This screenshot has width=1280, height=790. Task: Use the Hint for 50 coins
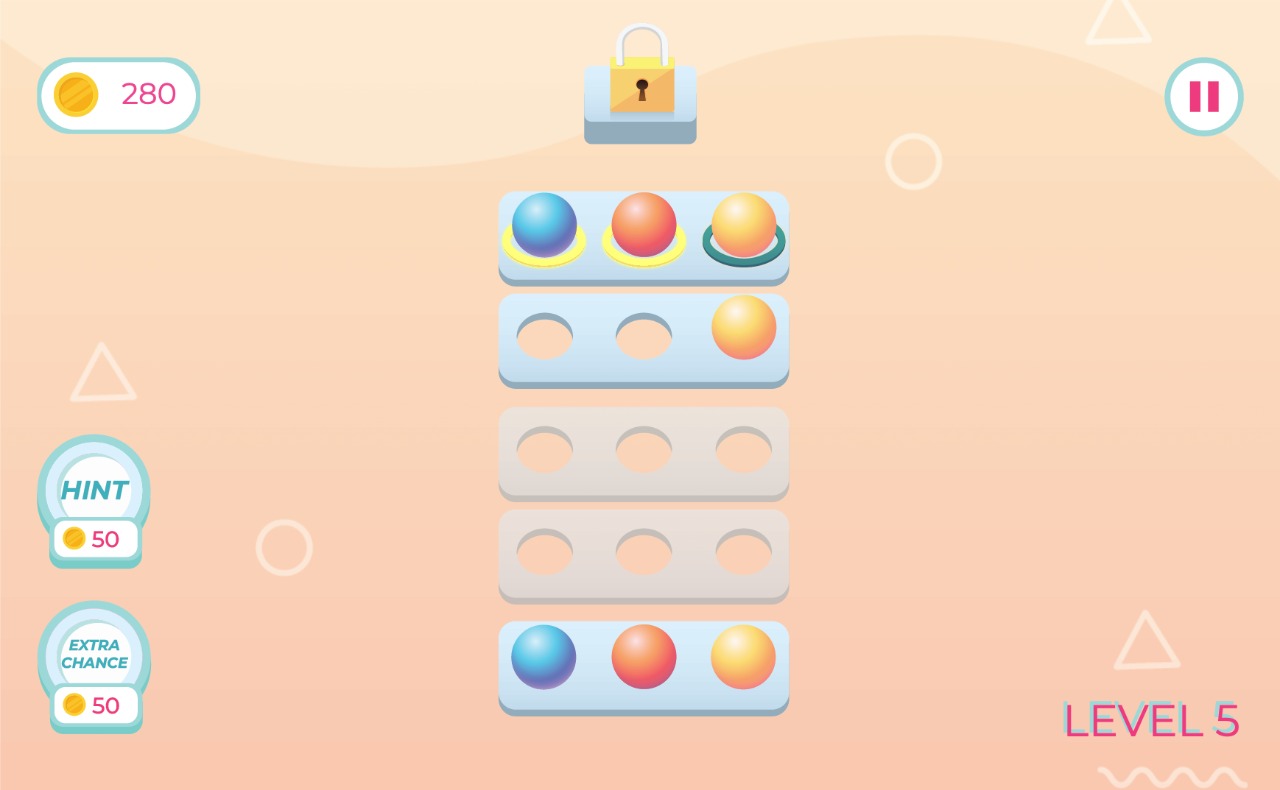[x=94, y=490]
